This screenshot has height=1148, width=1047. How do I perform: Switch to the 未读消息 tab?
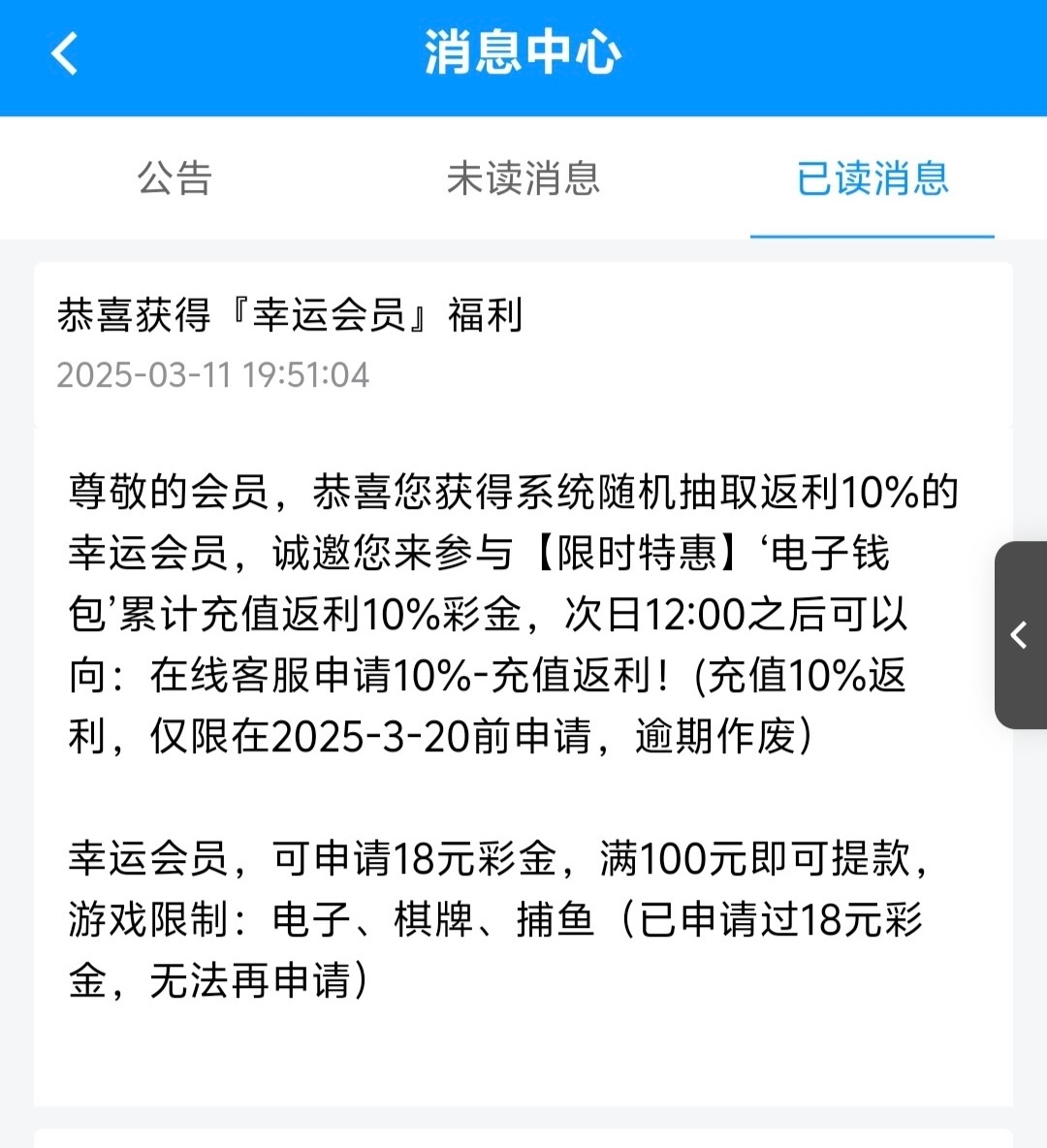(x=523, y=178)
